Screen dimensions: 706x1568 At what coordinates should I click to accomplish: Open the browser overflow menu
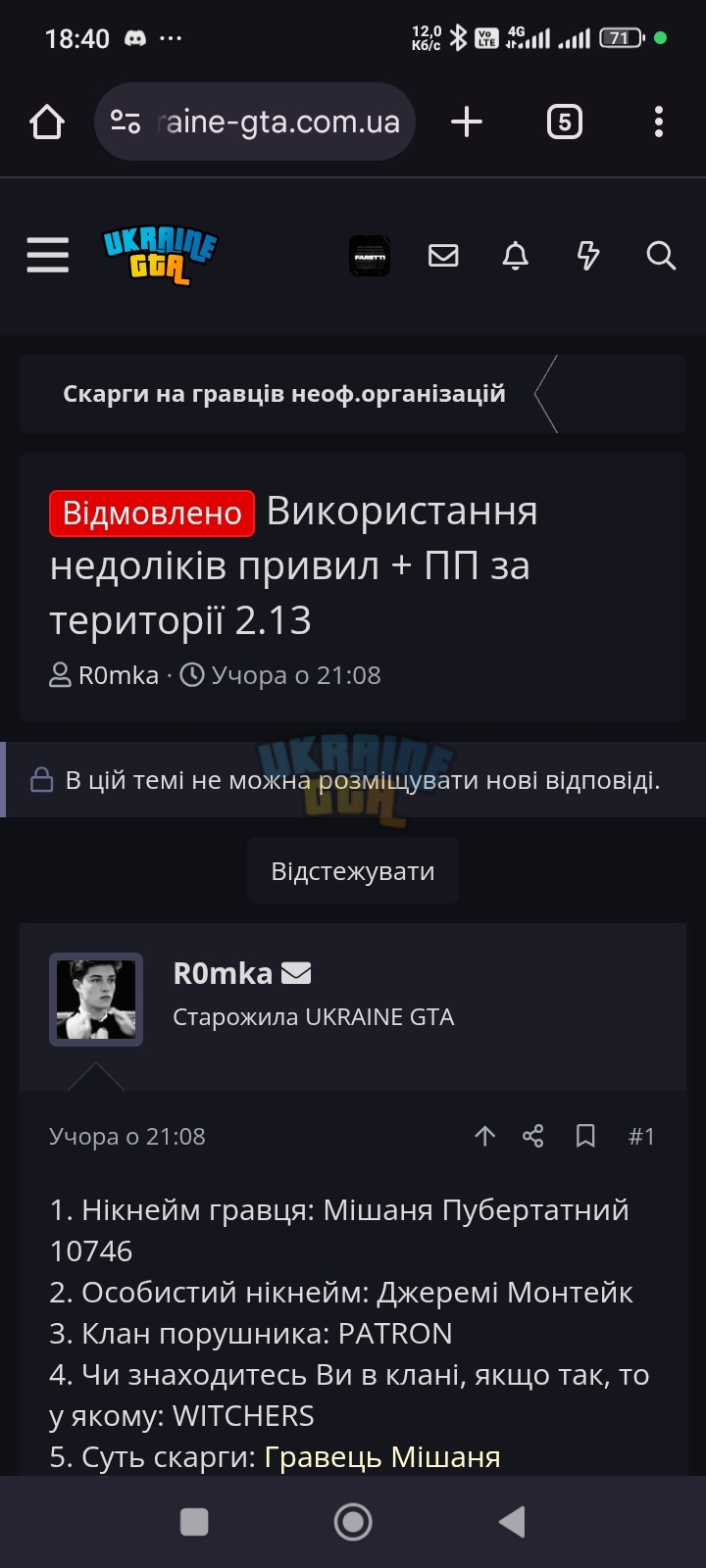point(659,122)
